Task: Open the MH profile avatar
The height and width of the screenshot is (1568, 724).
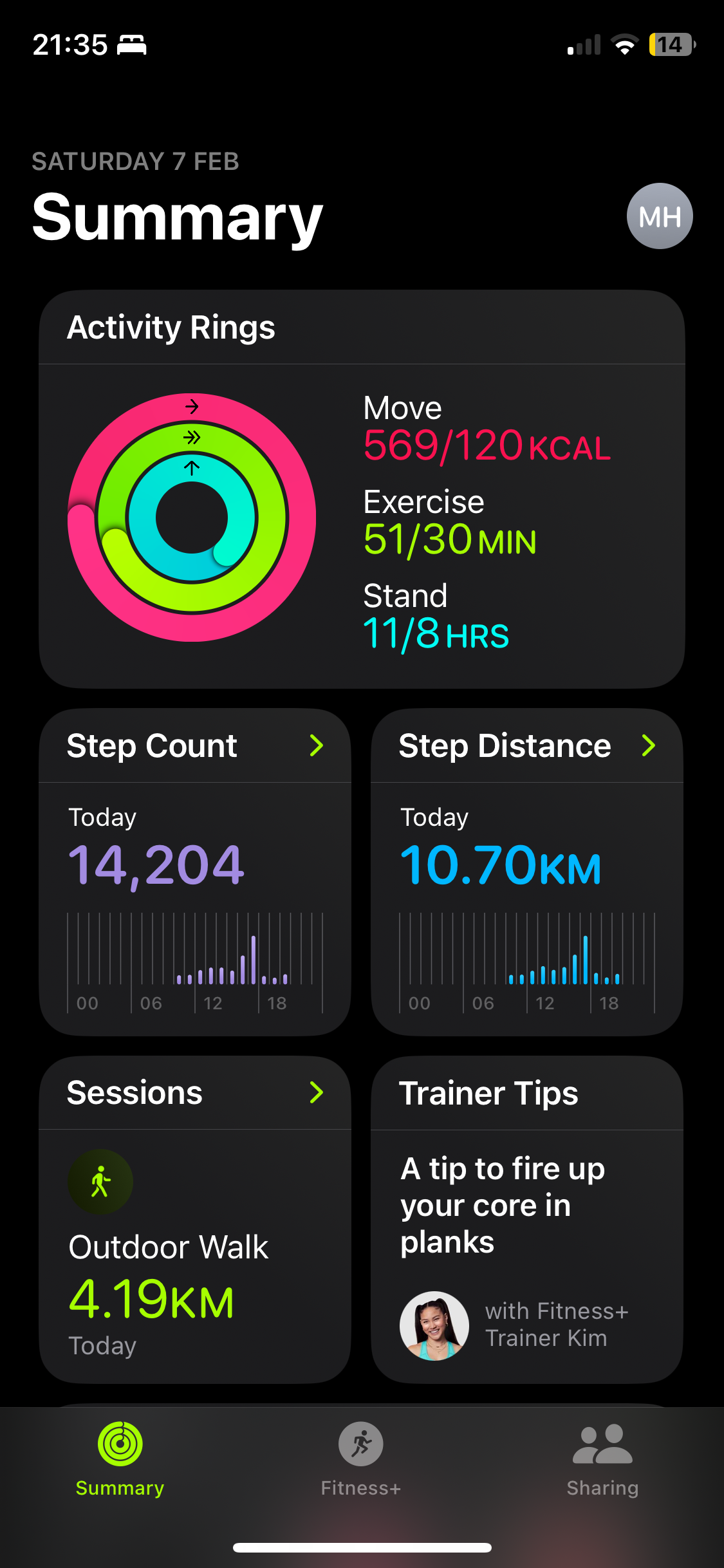Action: point(660,216)
